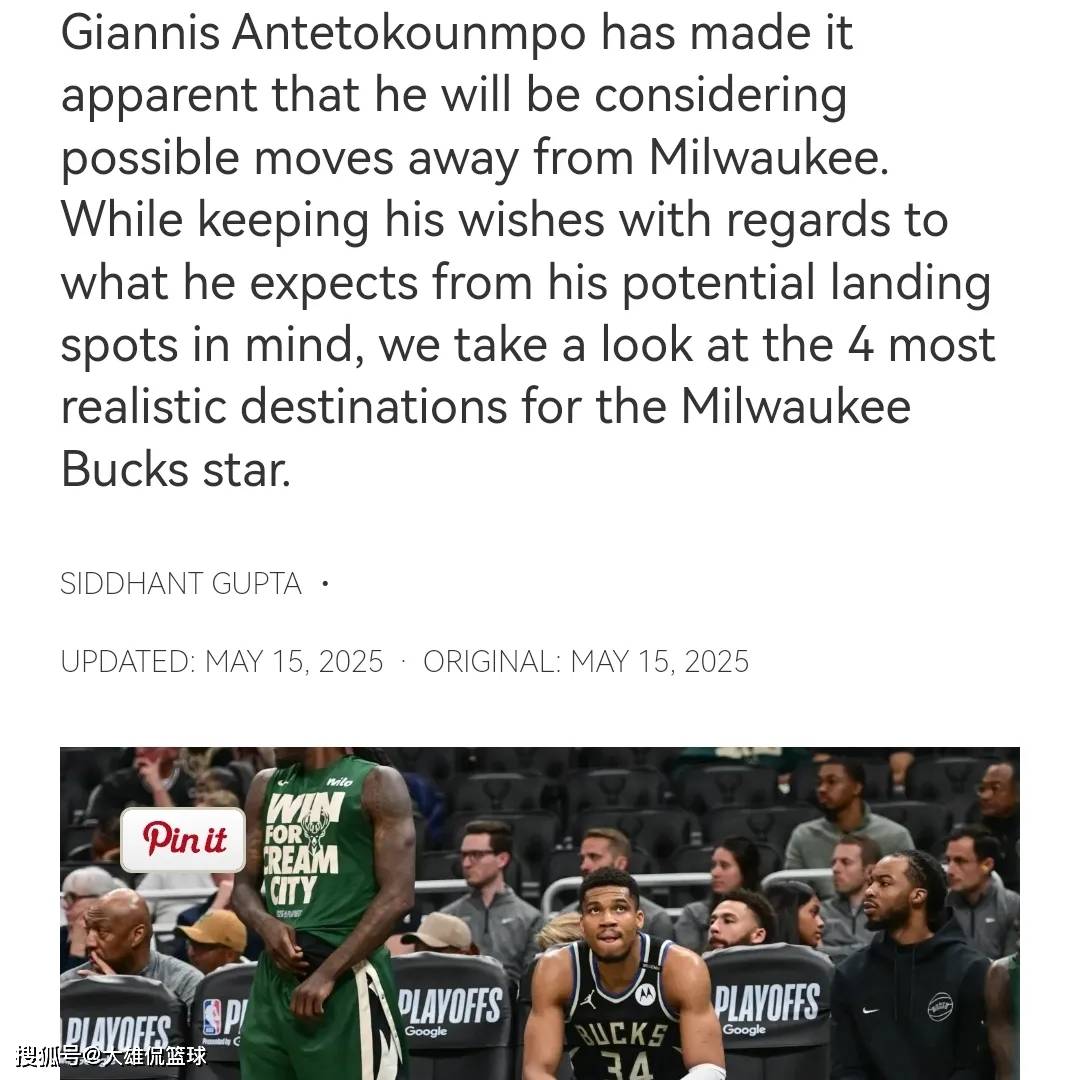
Task: Open author Siddhant Gupta's profile
Action: (181, 584)
